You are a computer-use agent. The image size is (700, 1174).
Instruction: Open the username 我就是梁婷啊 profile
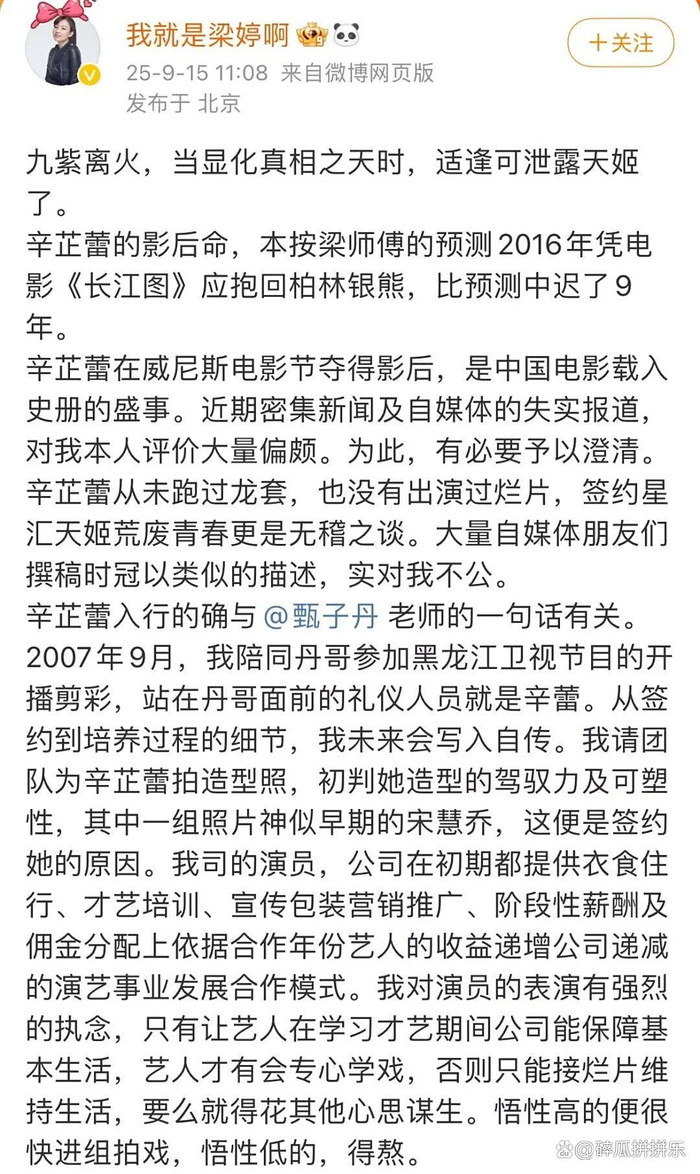[x=207, y=35]
